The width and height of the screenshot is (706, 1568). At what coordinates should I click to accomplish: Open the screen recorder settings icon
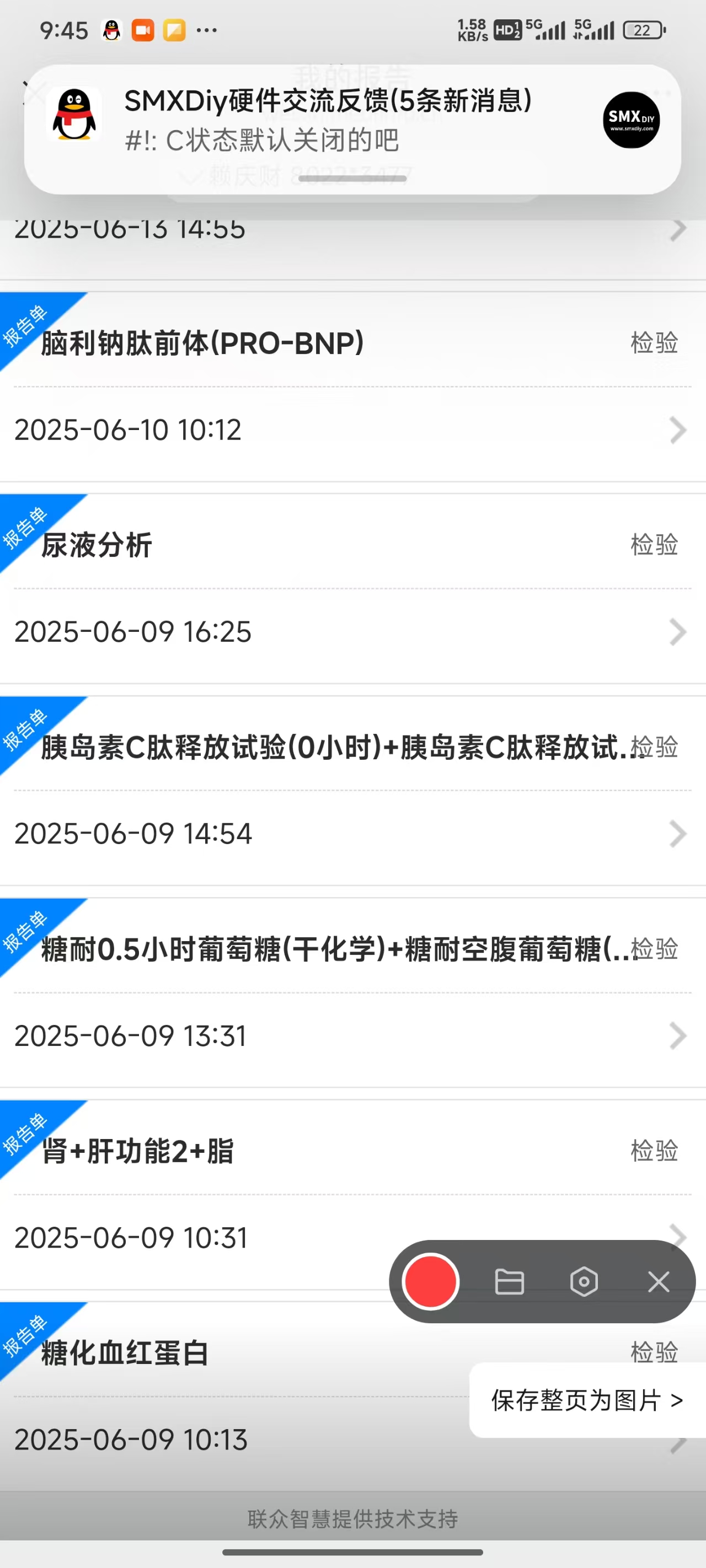pyautogui.click(x=584, y=1281)
